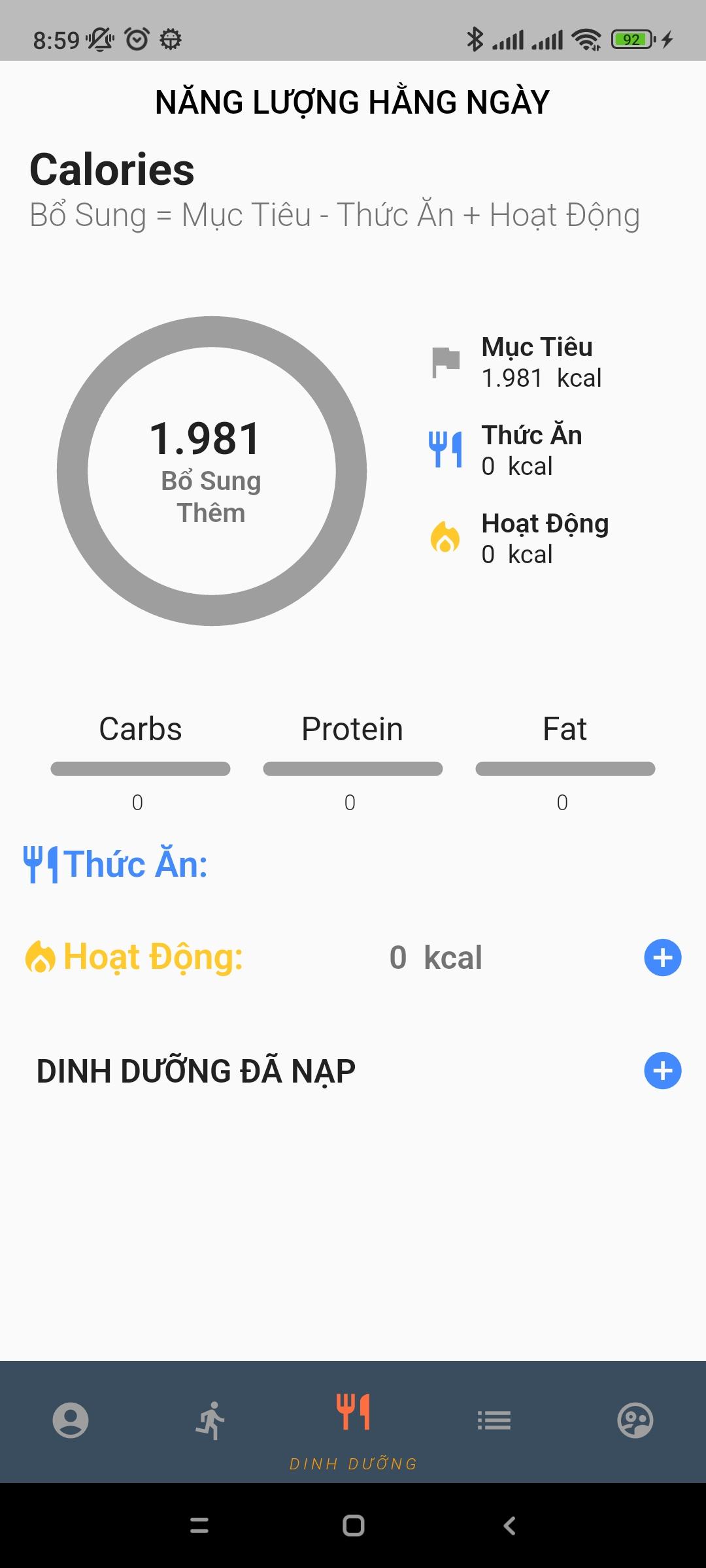Viewport: 706px width, 1568px height.
Task: Add consumed nutrition via the Dinh Dưỡng Đã Nạp plus button
Action: tap(663, 1071)
